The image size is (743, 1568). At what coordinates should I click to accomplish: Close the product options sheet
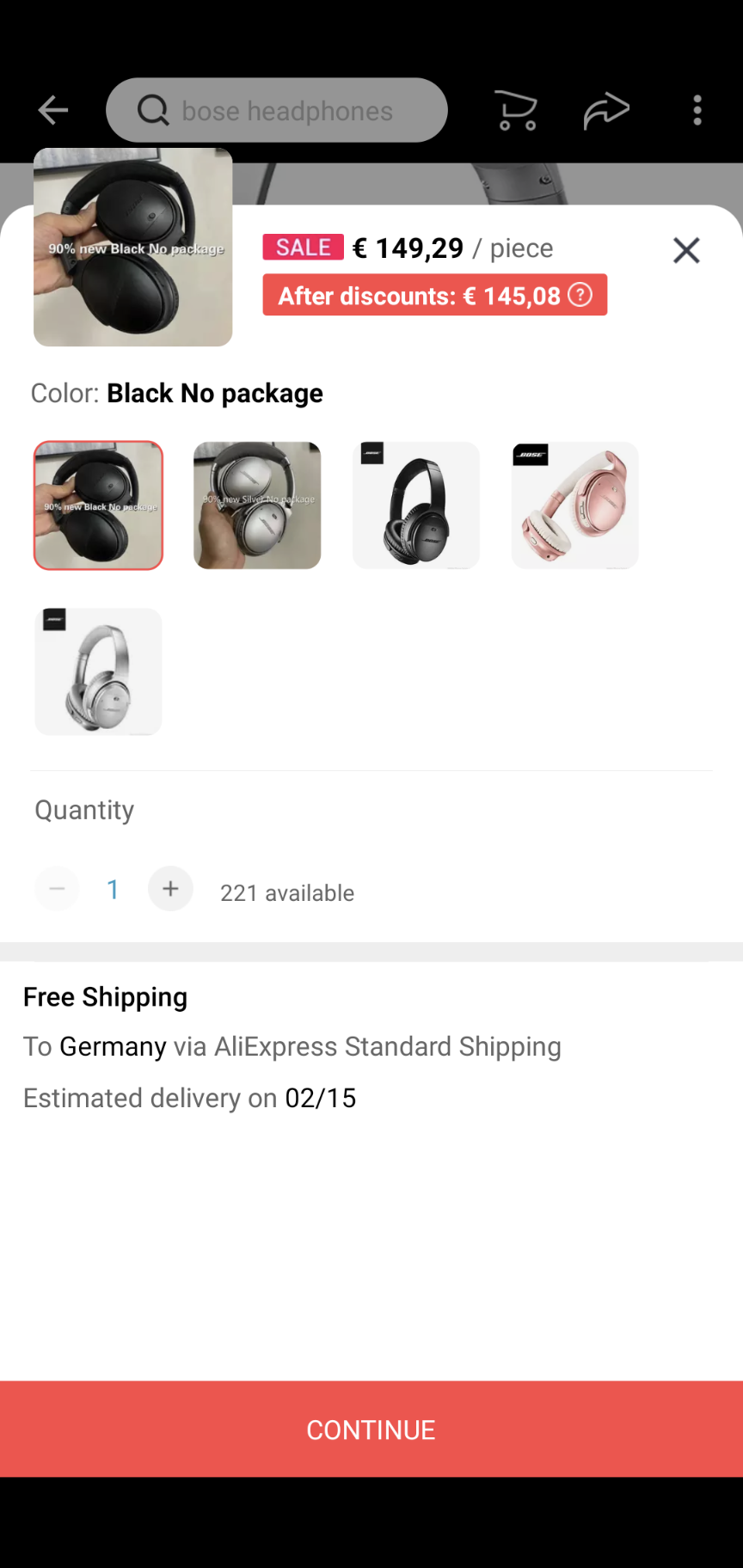[686, 250]
